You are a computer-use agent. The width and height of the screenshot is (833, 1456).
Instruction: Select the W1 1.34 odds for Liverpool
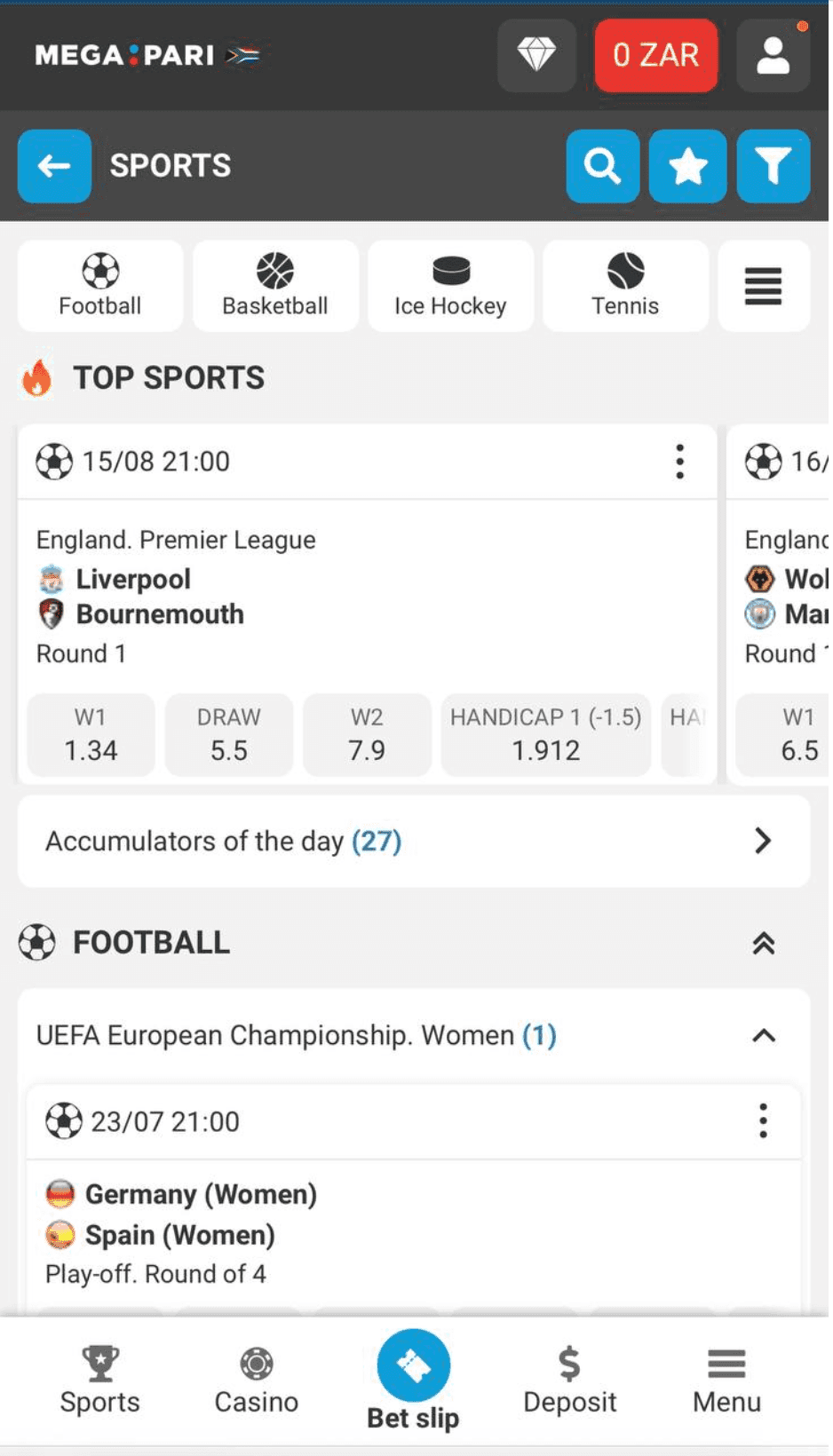pyautogui.click(x=90, y=735)
